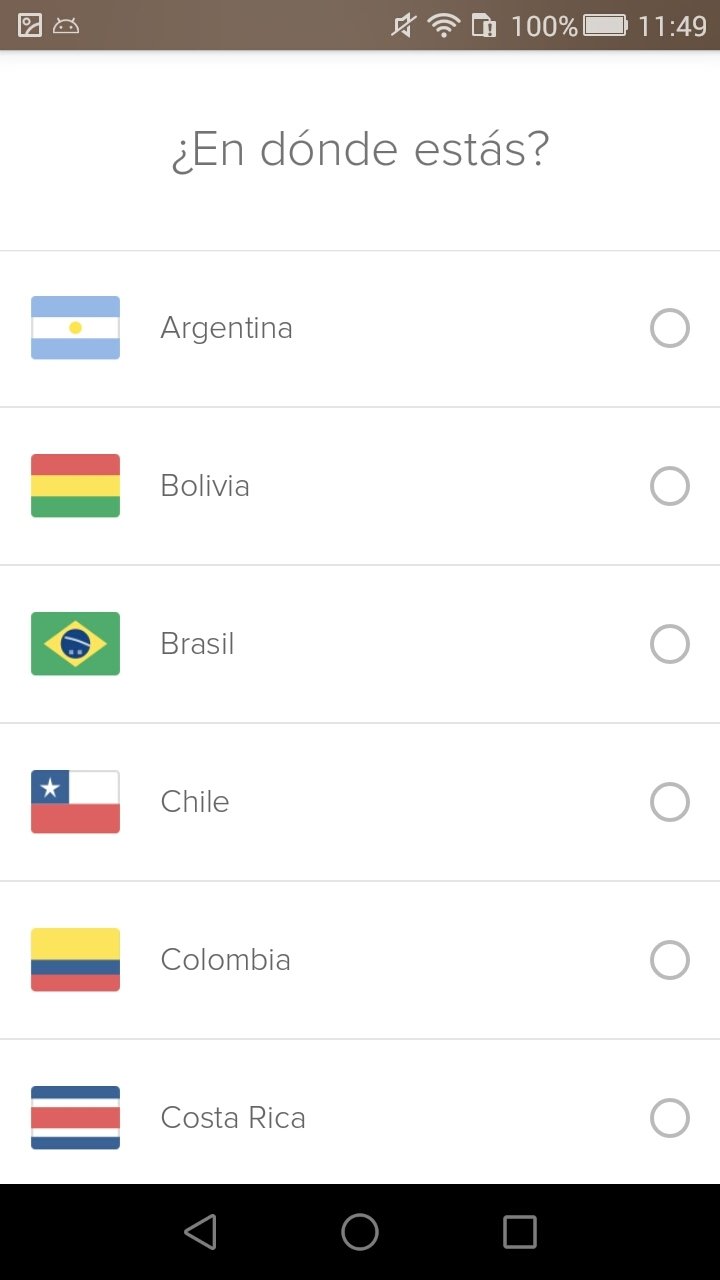Choose Colombia as your country

click(x=669, y=960)
